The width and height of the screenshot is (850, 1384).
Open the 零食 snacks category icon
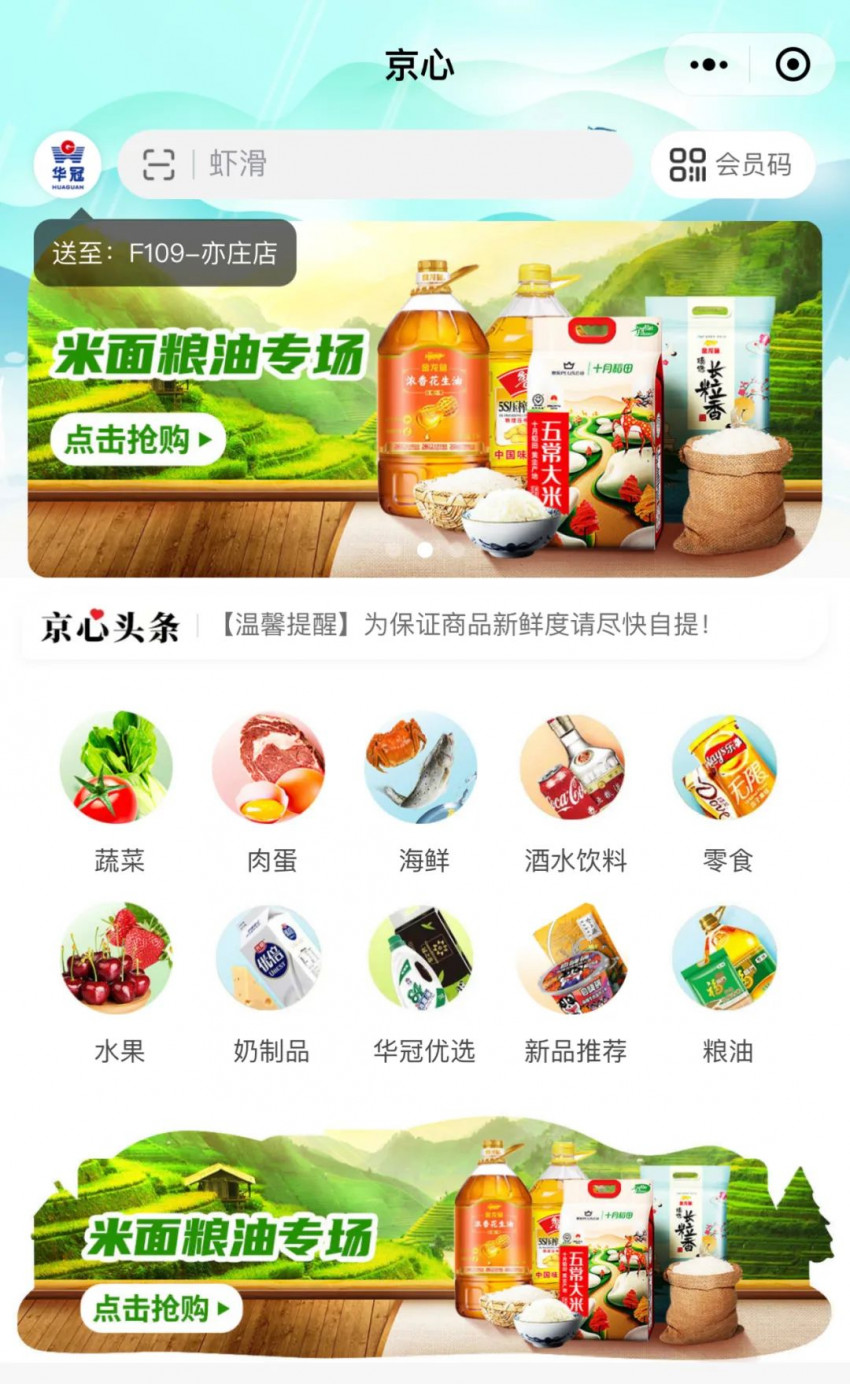pyautogui.click(x=726, y=766)
